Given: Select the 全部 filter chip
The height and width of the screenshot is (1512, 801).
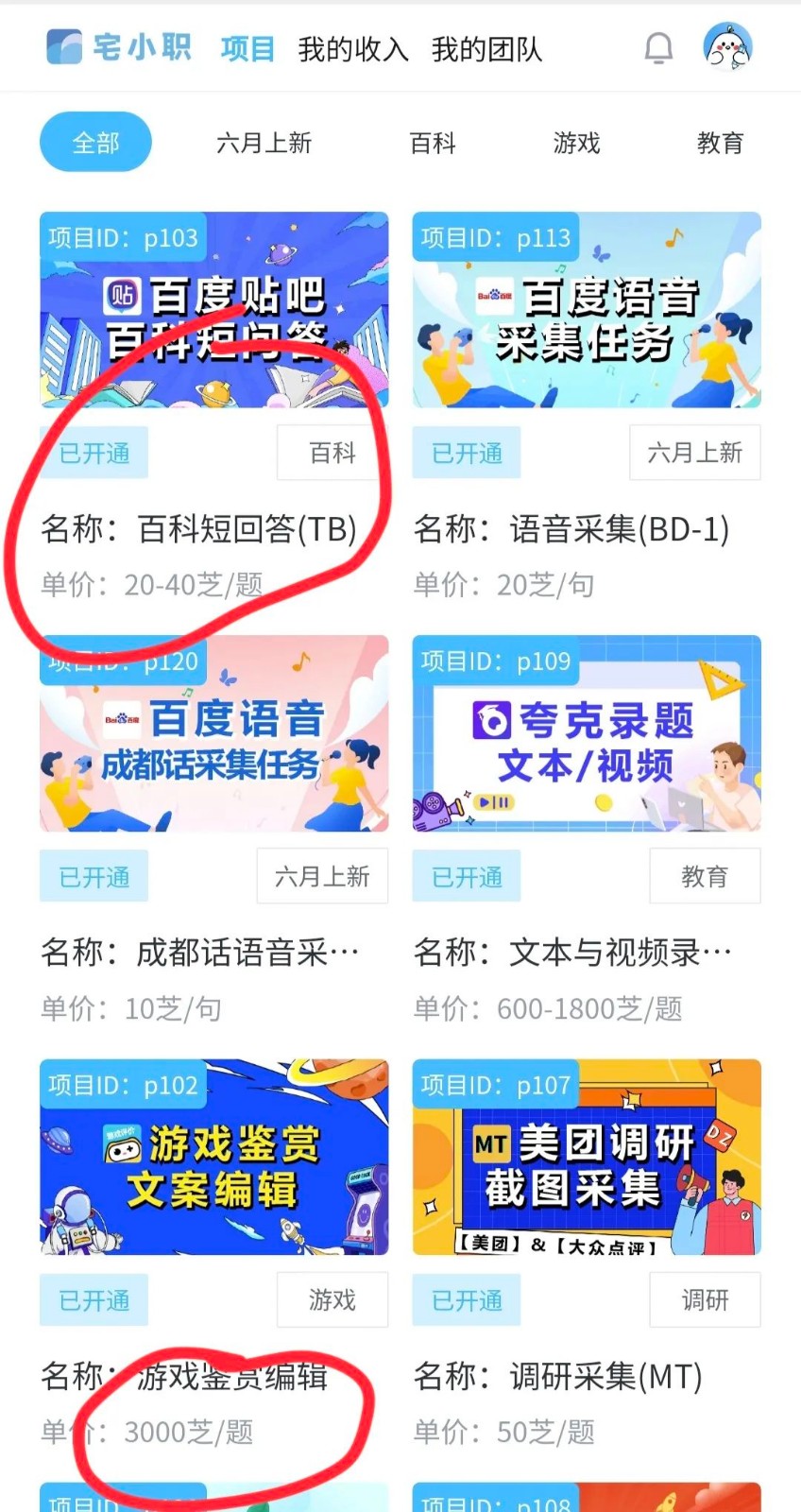Looking at the screenshot, I should (95, 143).
